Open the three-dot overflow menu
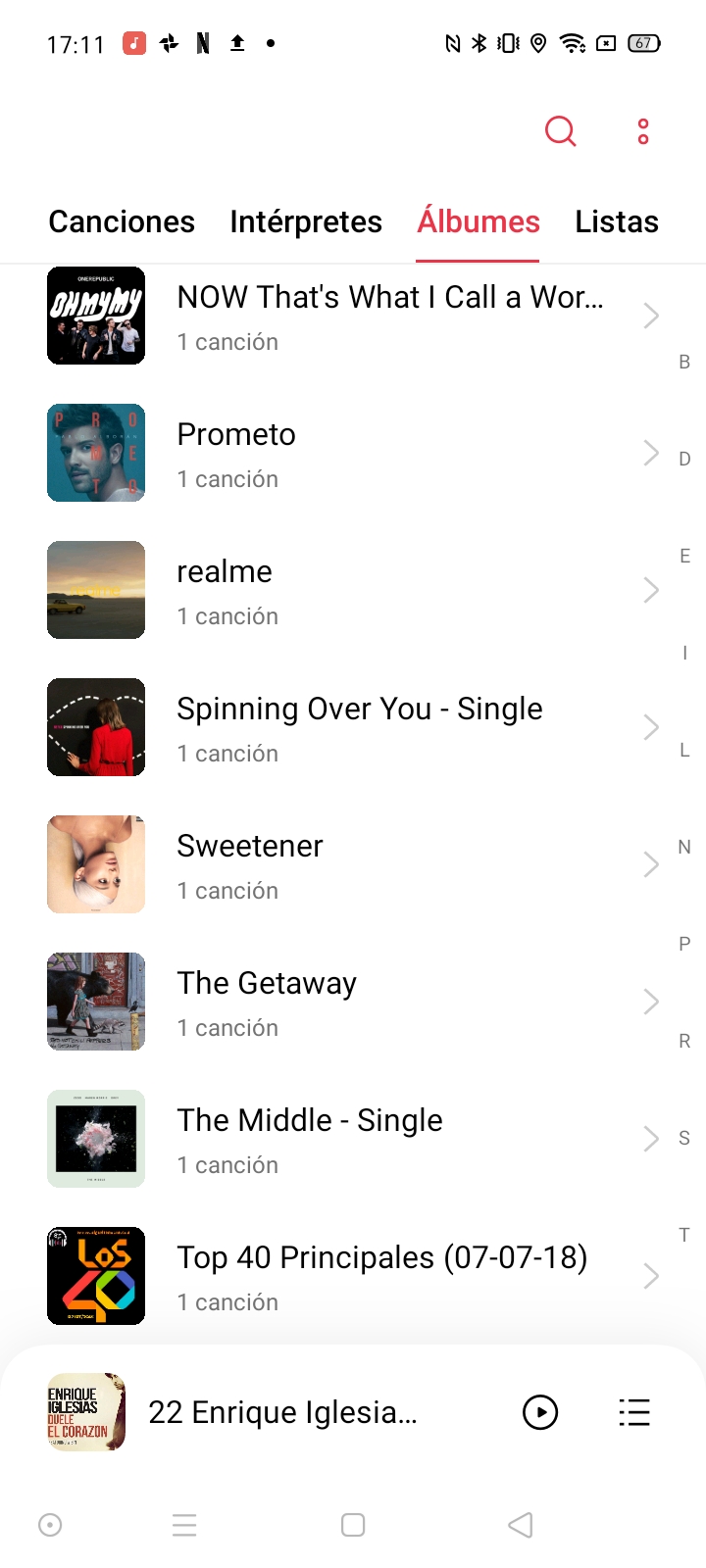The image size is (706, 1568). pyautogui.click(x=643, y=131)
